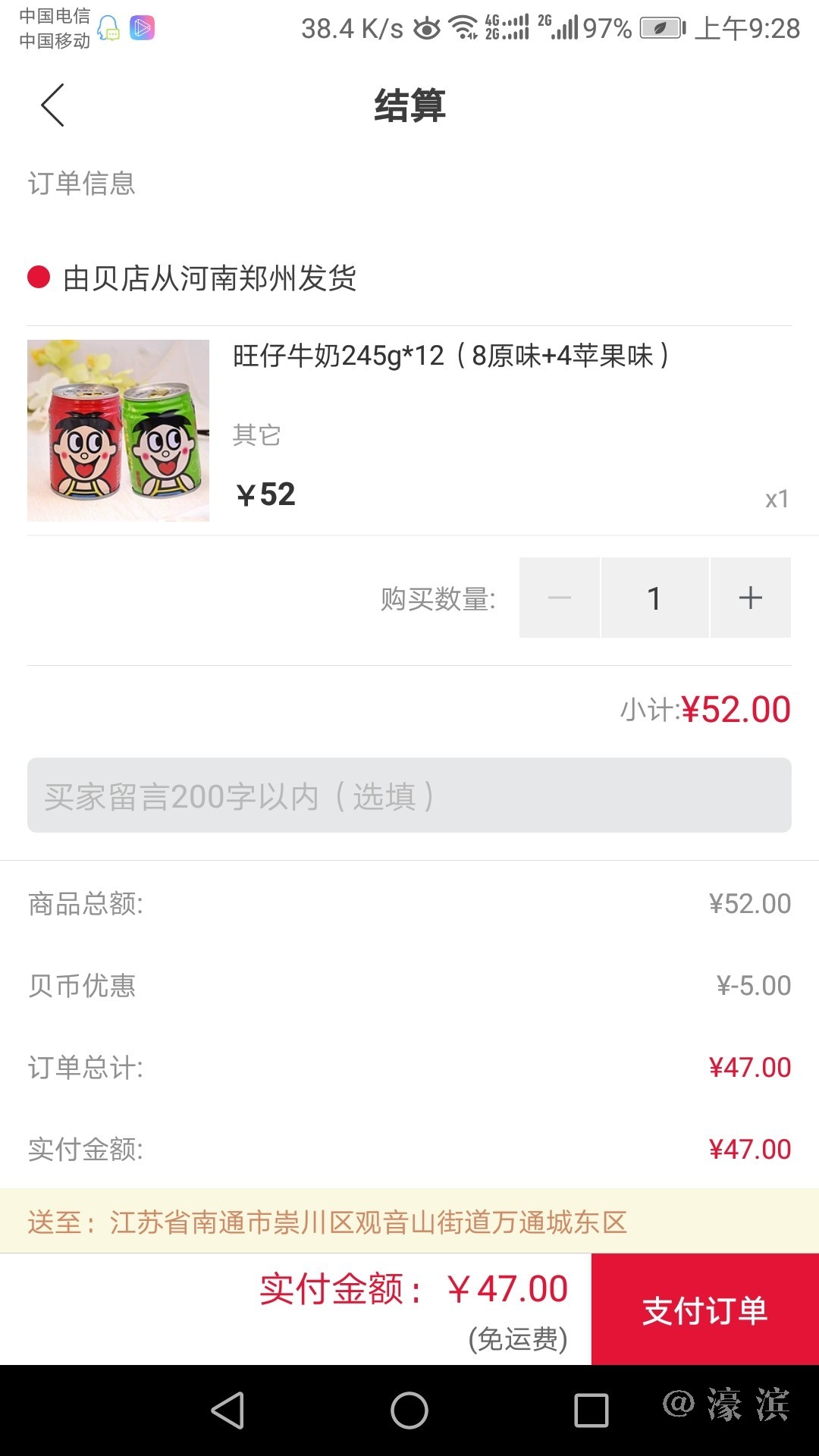Open the 旺仔牛奶 product thumbnail
The height and width of the screenshot is (1456, 819).
(118, 431)
